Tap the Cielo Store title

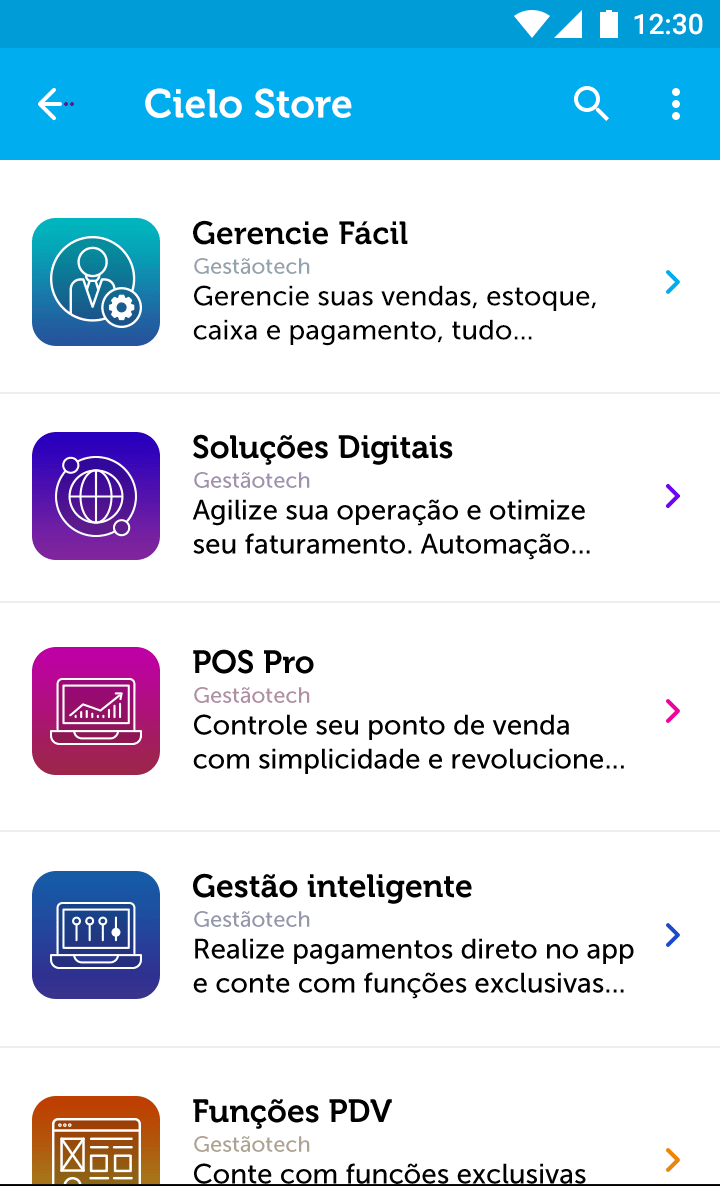coord(248,103)
